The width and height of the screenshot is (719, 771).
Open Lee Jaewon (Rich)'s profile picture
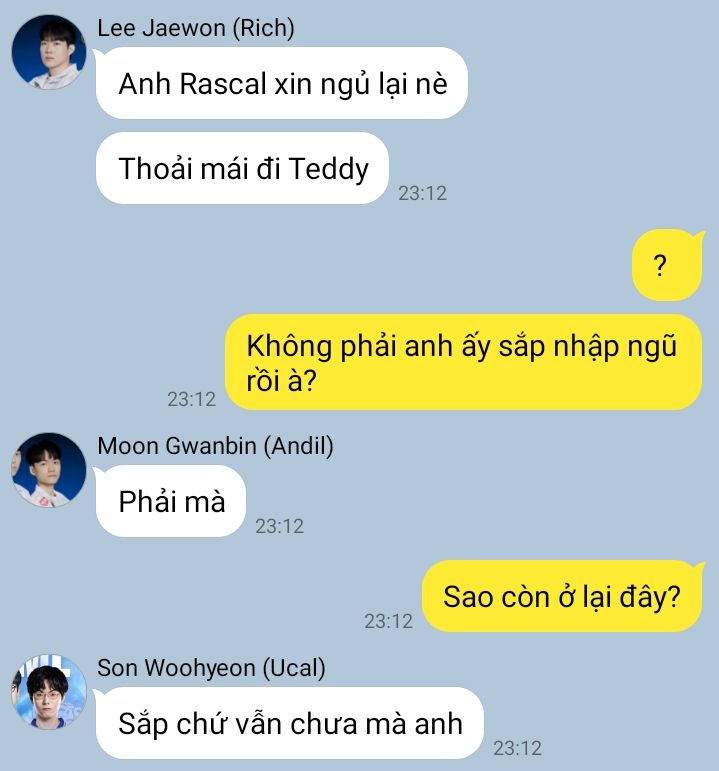pos(48,52)
